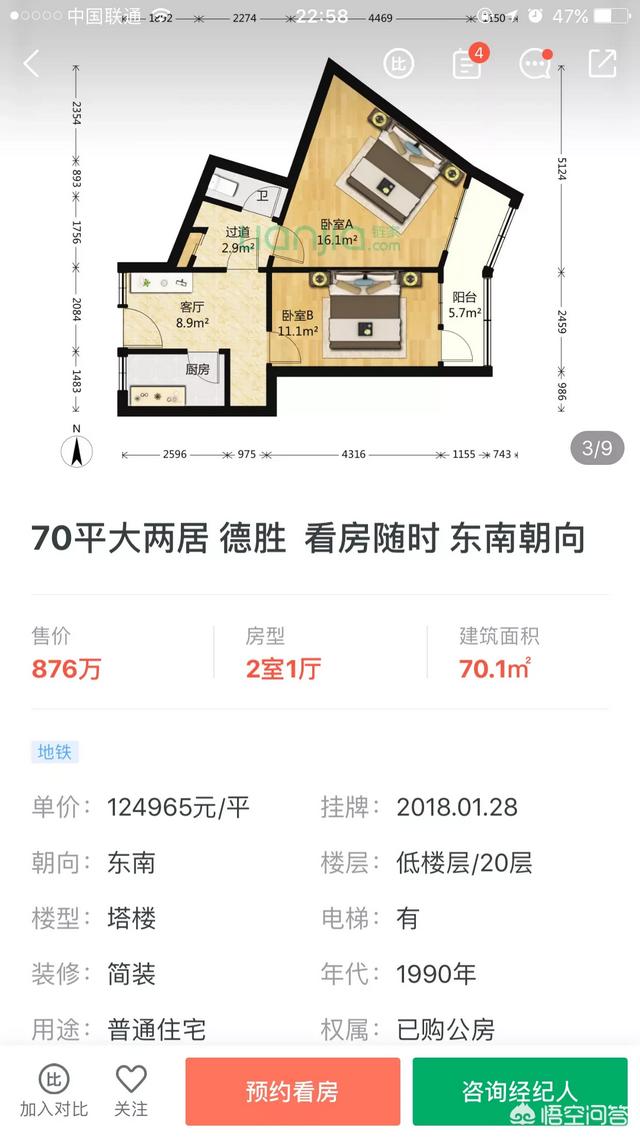Screen dimensions: 640x1138
Task: Go back to the previous page
Action: pos(32,64)
